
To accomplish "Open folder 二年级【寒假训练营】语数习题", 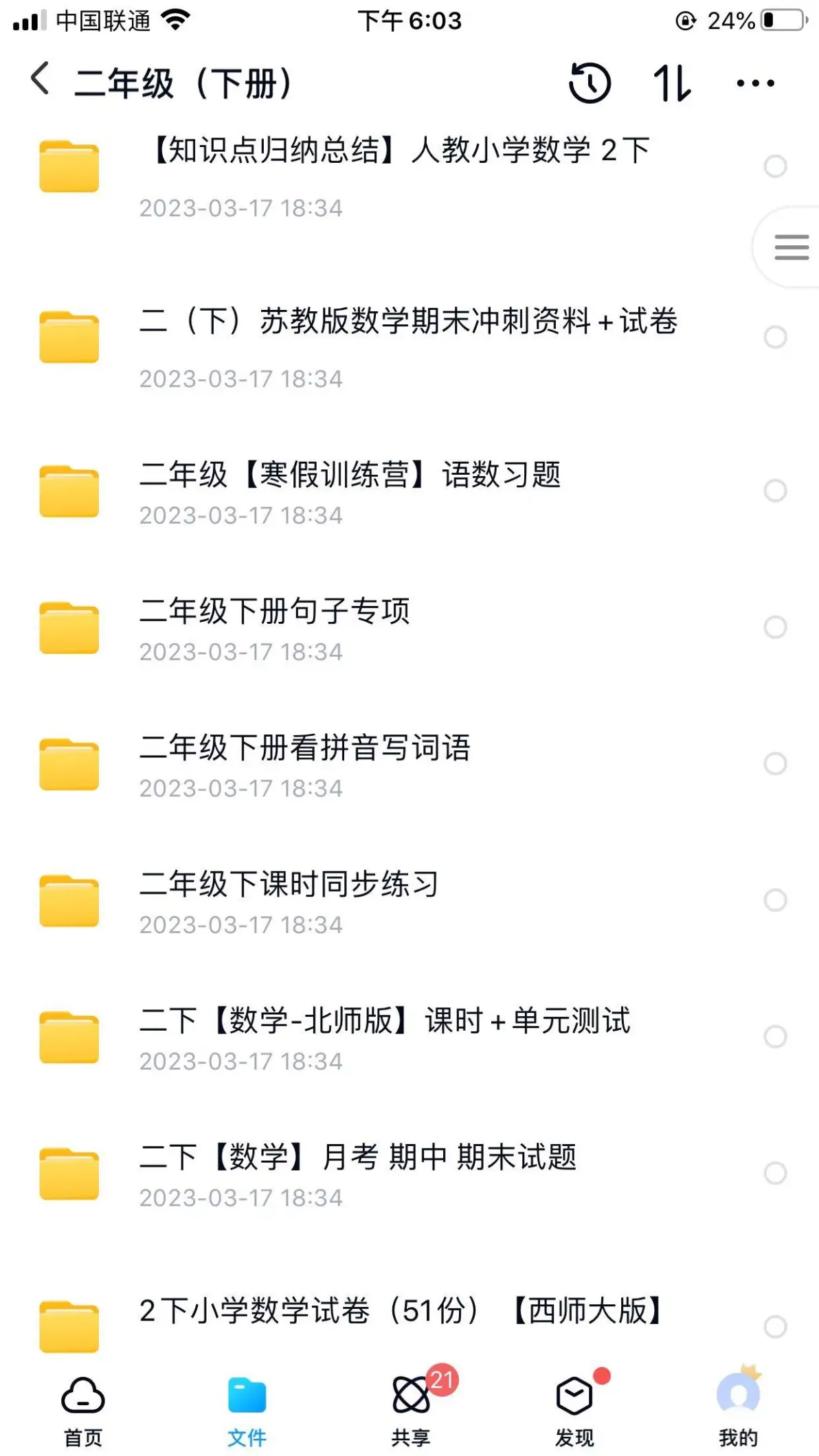I will (x=350, y=475).
